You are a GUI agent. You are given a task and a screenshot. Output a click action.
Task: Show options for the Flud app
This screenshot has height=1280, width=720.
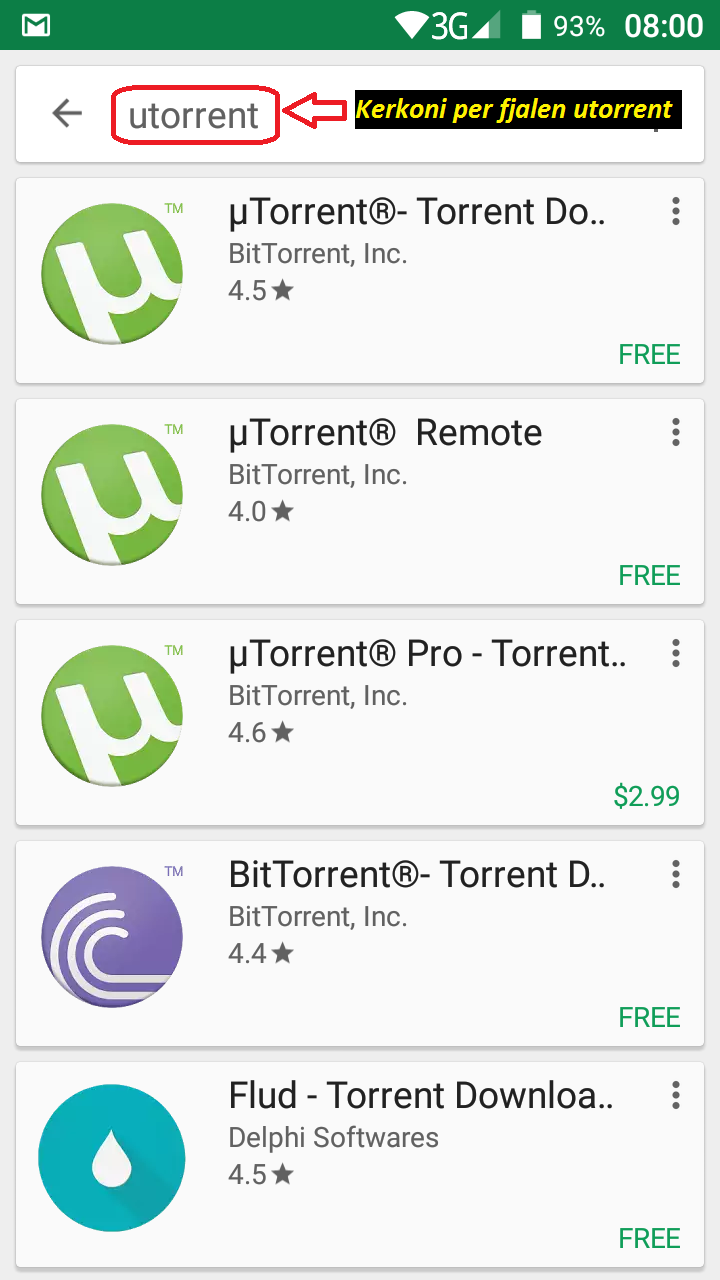click(676, 1096)
